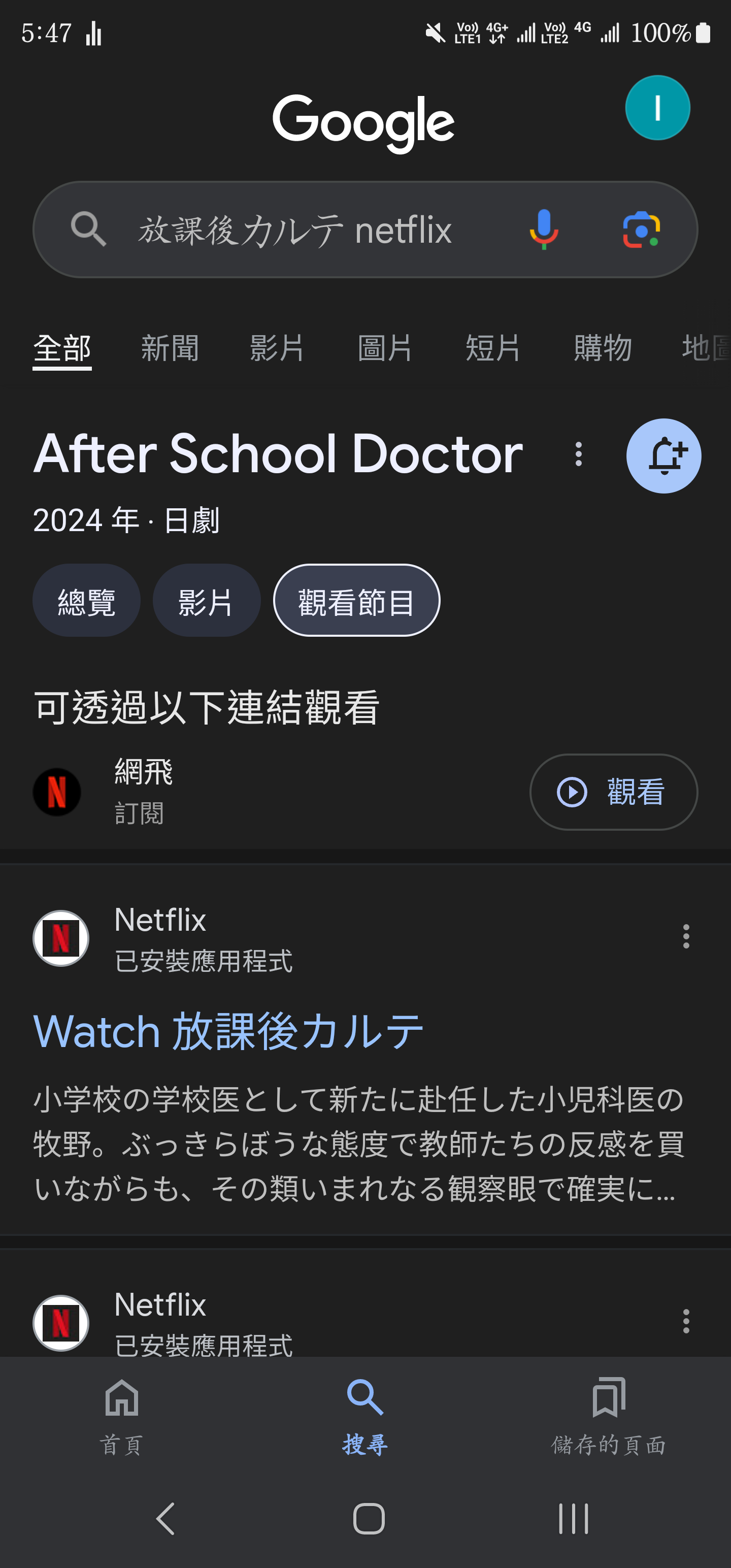Select the 影片 chip under the show title
Screen dimensions: 731x1568
[206, 600]
